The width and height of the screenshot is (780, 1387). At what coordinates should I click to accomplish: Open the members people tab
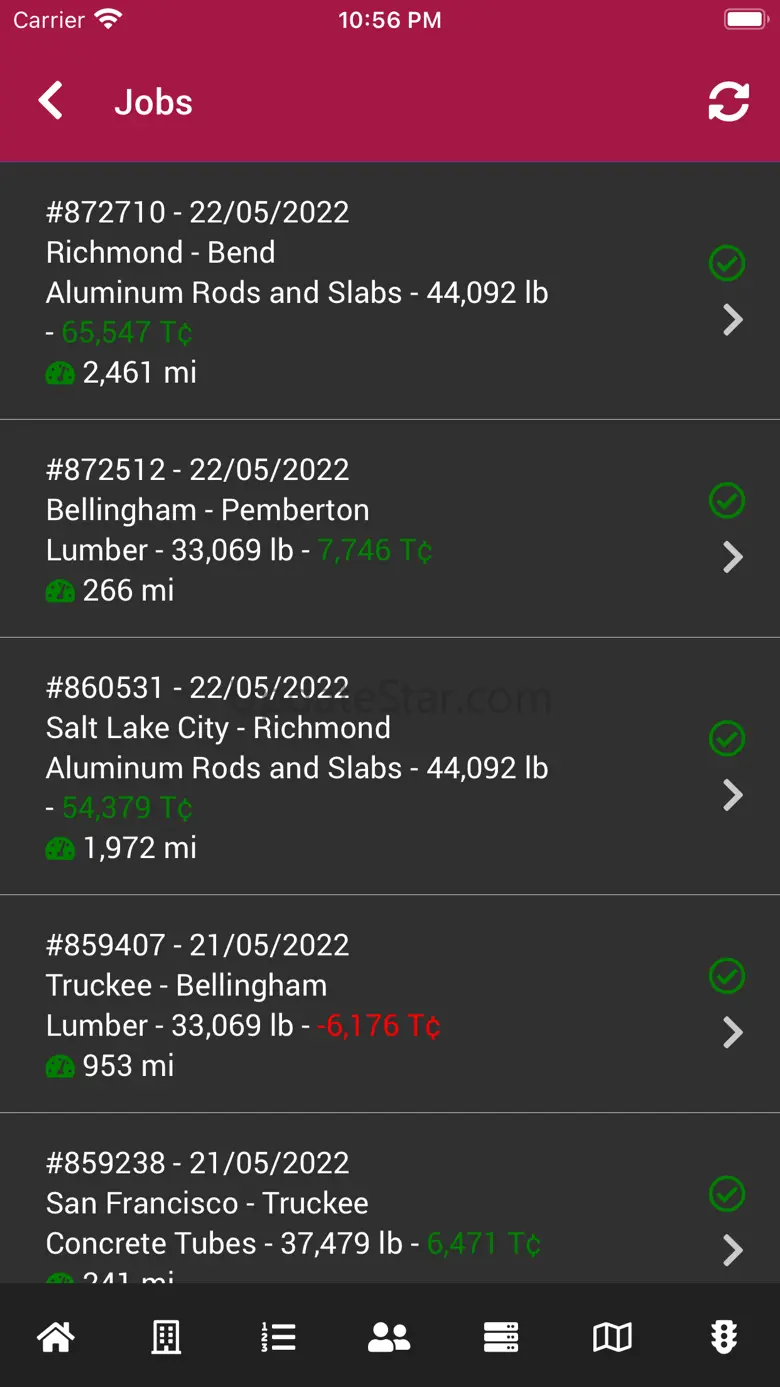point(389,1336)
